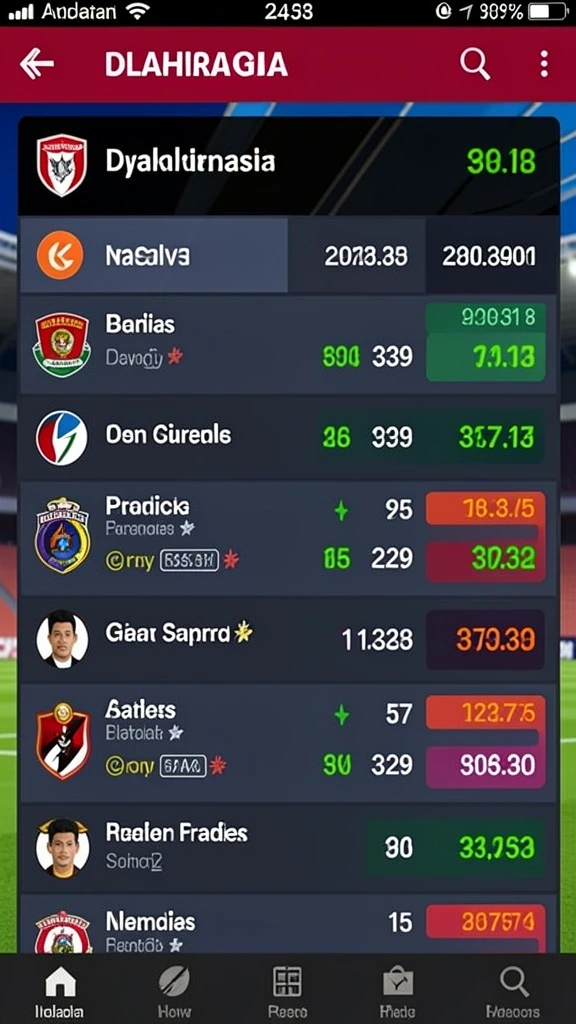Open the Pradicka team row

point(289,539)
